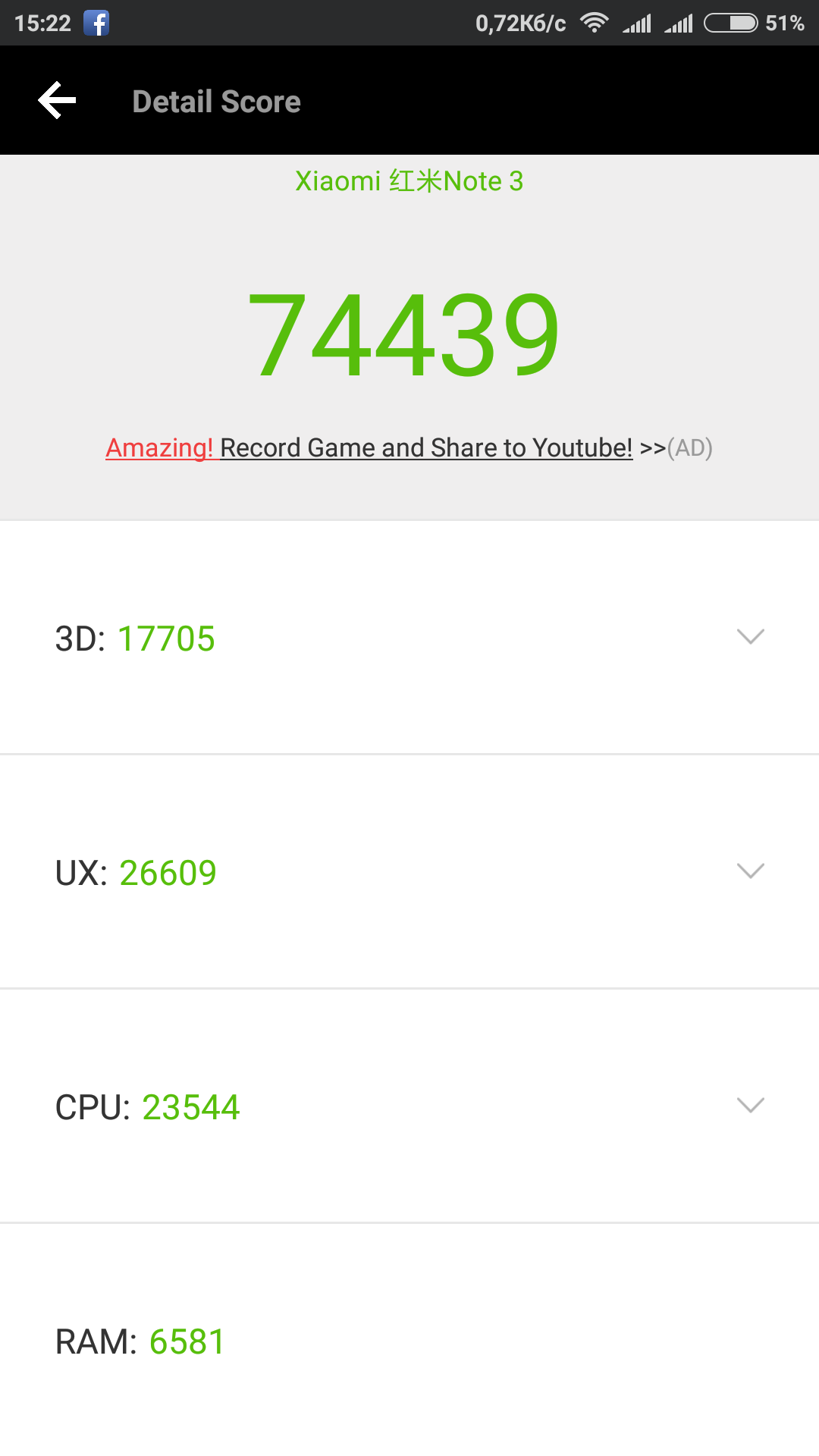Go back using the arrow icon
The image size is (819, 1456).
click(58, 101)
